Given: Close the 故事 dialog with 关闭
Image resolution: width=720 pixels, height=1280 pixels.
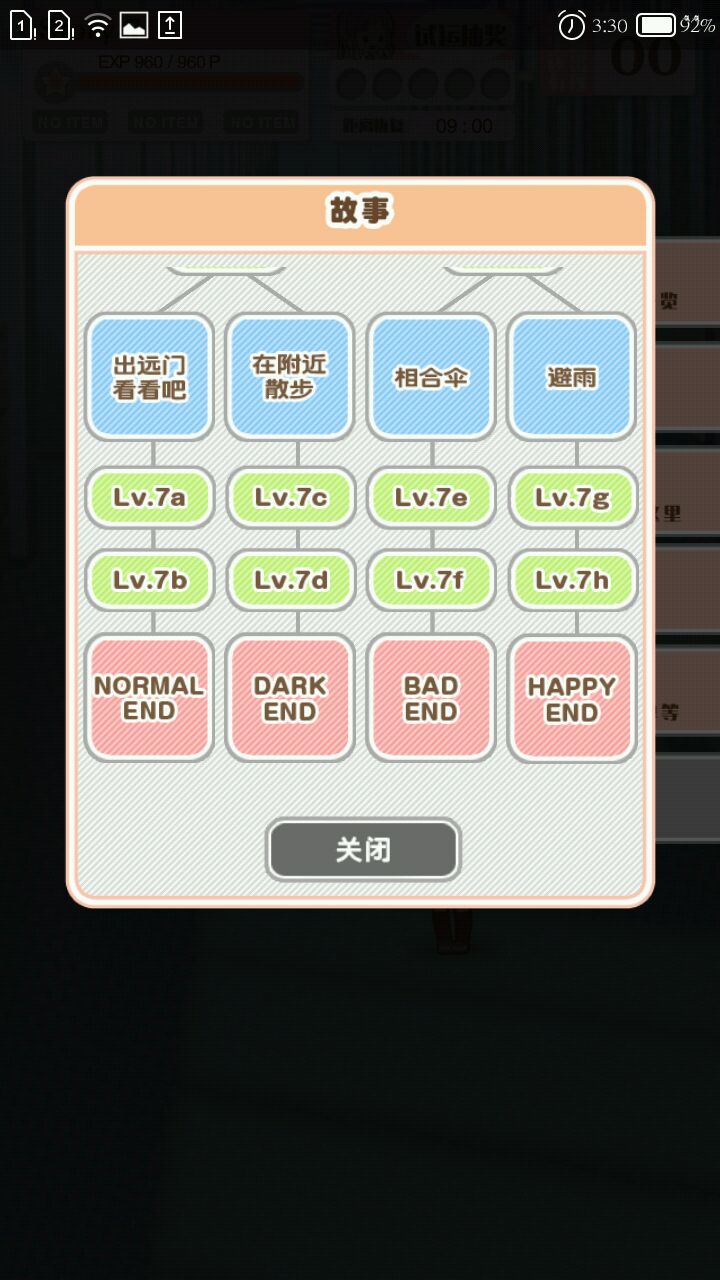Looking at the screenshot, I should pyautogui.click(x=362, y=850).
